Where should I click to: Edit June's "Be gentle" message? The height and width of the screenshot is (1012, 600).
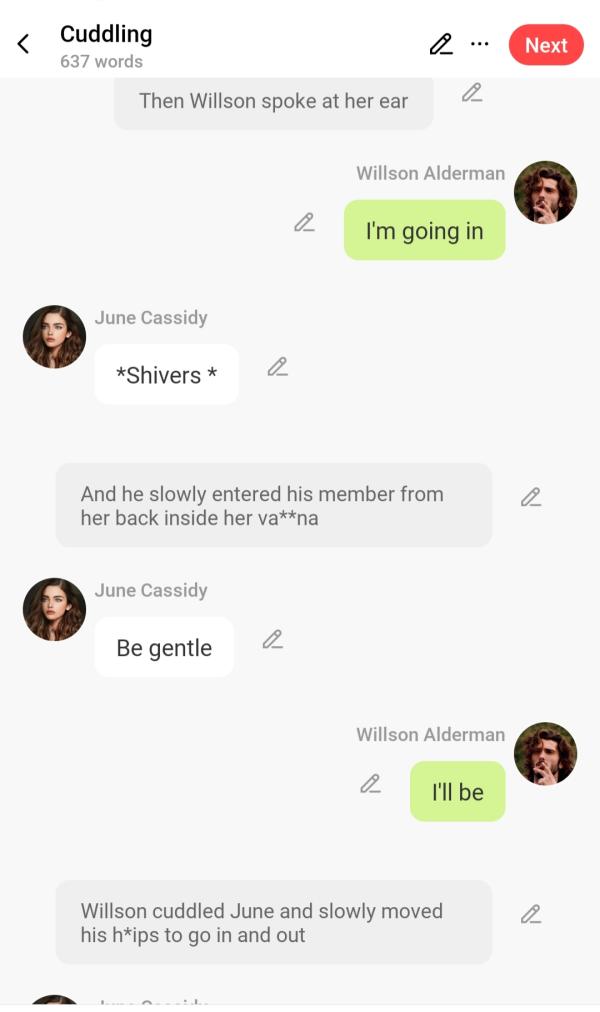point(272,640)
